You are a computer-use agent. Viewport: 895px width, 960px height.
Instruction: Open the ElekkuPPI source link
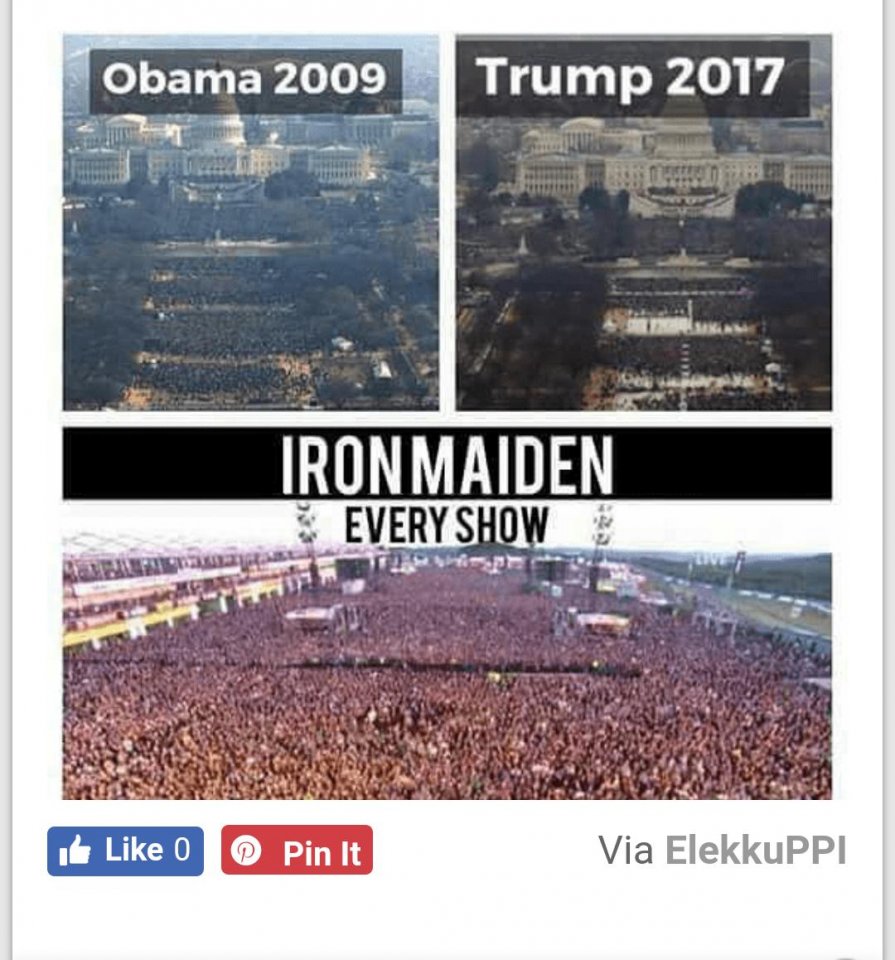(755, 851)
